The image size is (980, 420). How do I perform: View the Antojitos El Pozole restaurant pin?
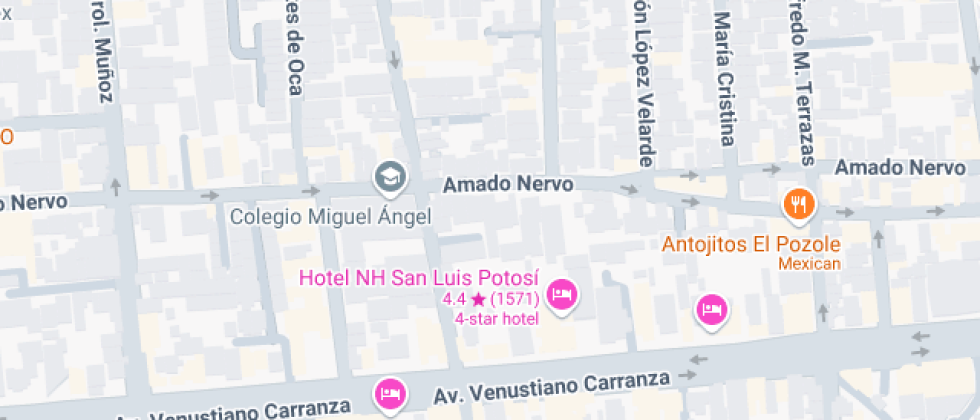[x=799, y=205]
